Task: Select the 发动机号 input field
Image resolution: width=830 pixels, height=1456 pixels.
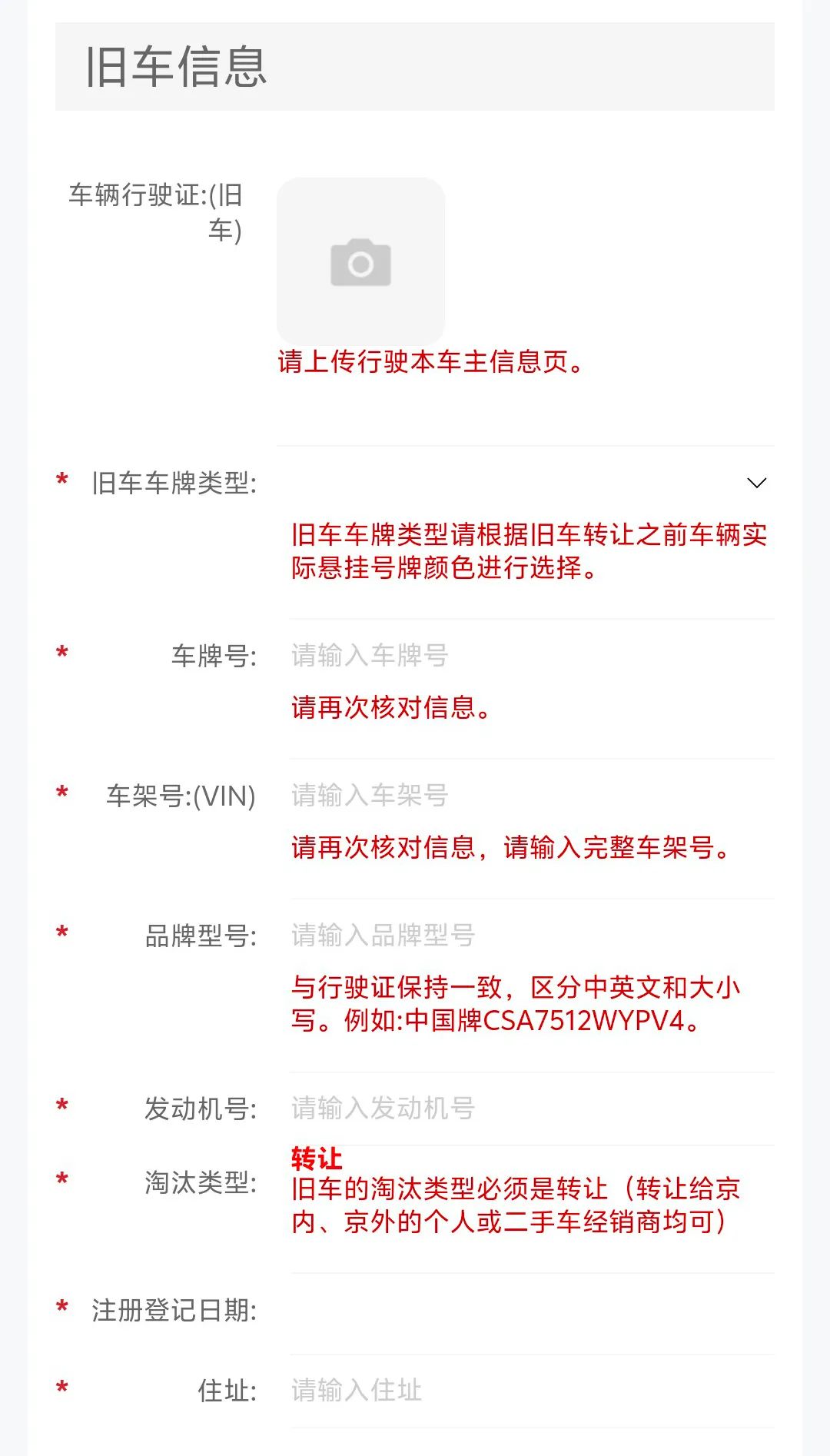Action: pos(530,1109)
